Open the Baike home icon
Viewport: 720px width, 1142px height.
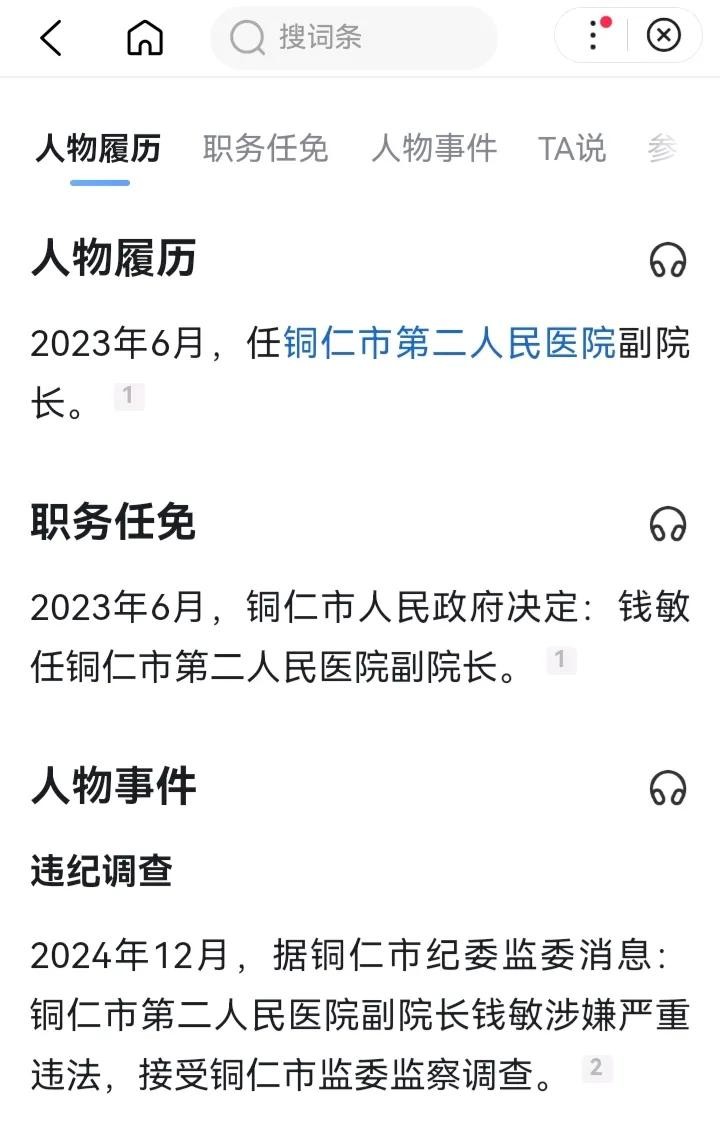tap(145, 38)
